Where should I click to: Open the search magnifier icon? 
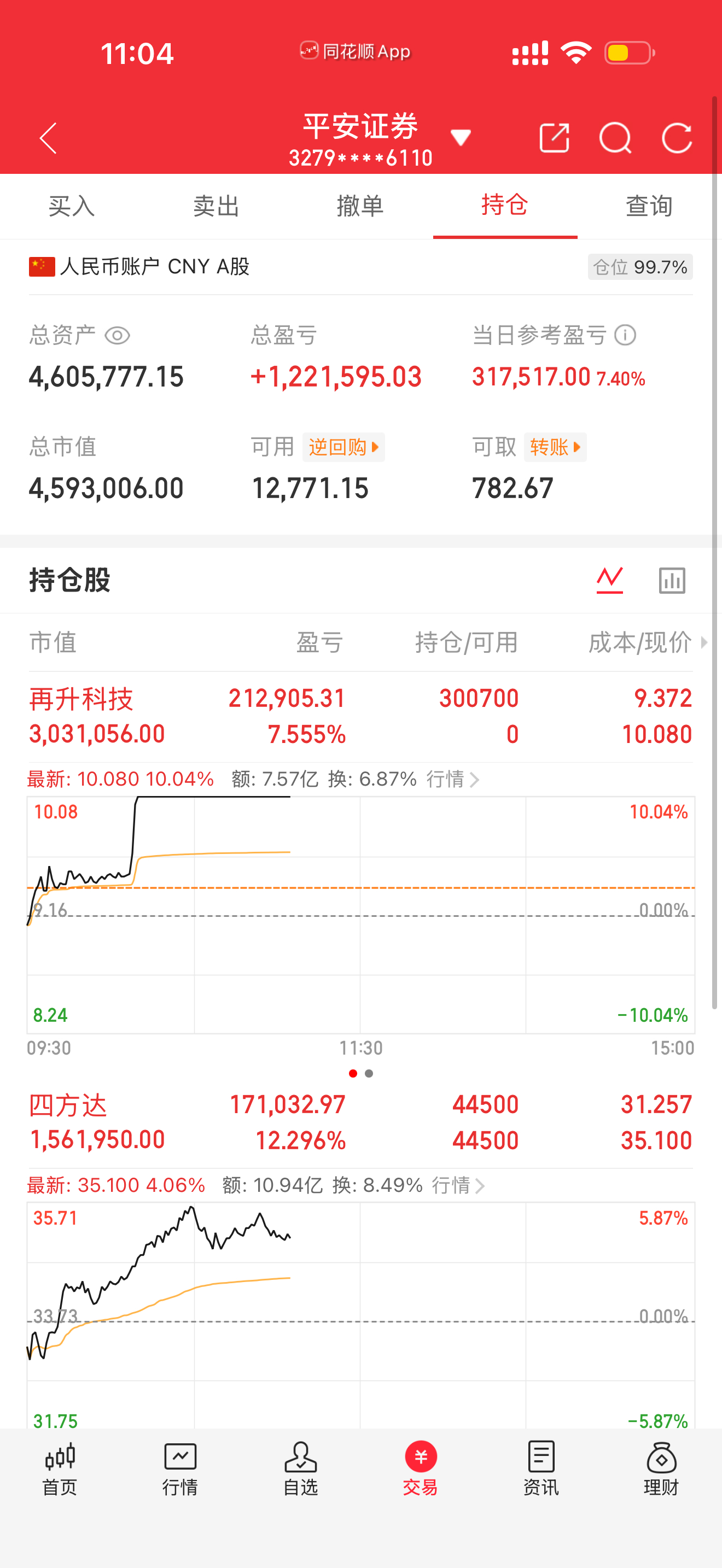(615, 138)
